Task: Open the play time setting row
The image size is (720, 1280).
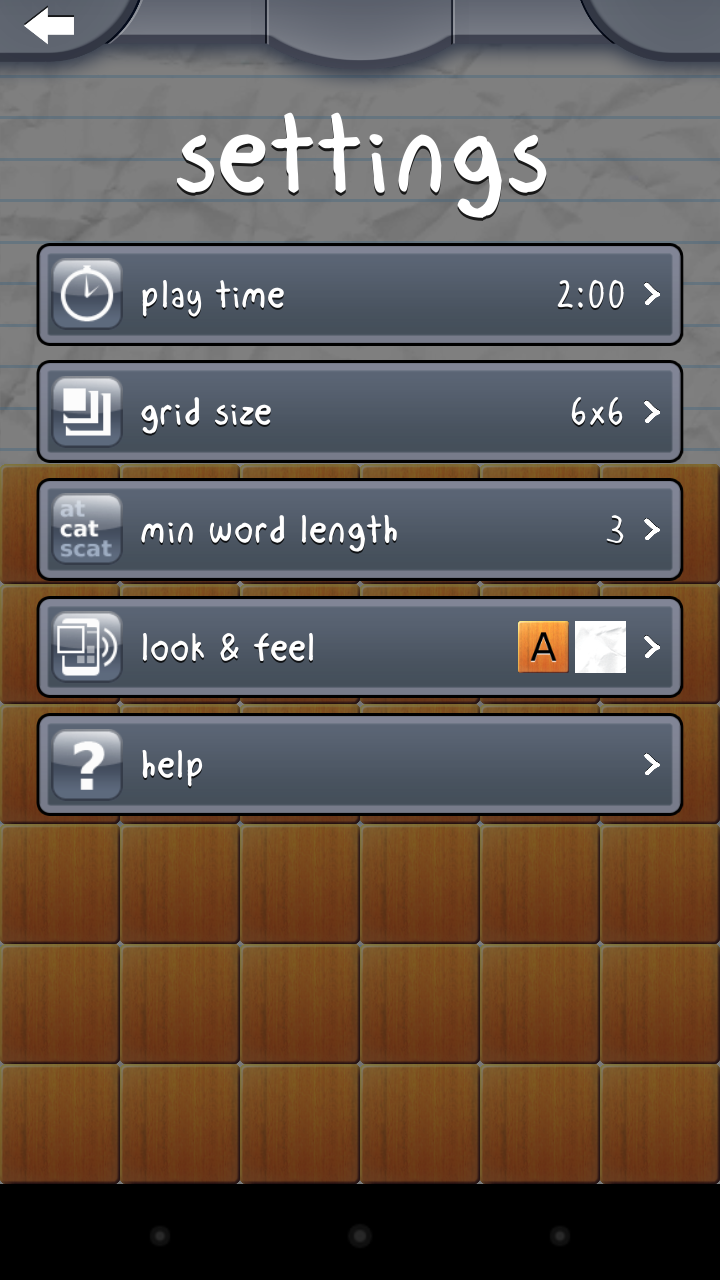Action: pos(360,294)
